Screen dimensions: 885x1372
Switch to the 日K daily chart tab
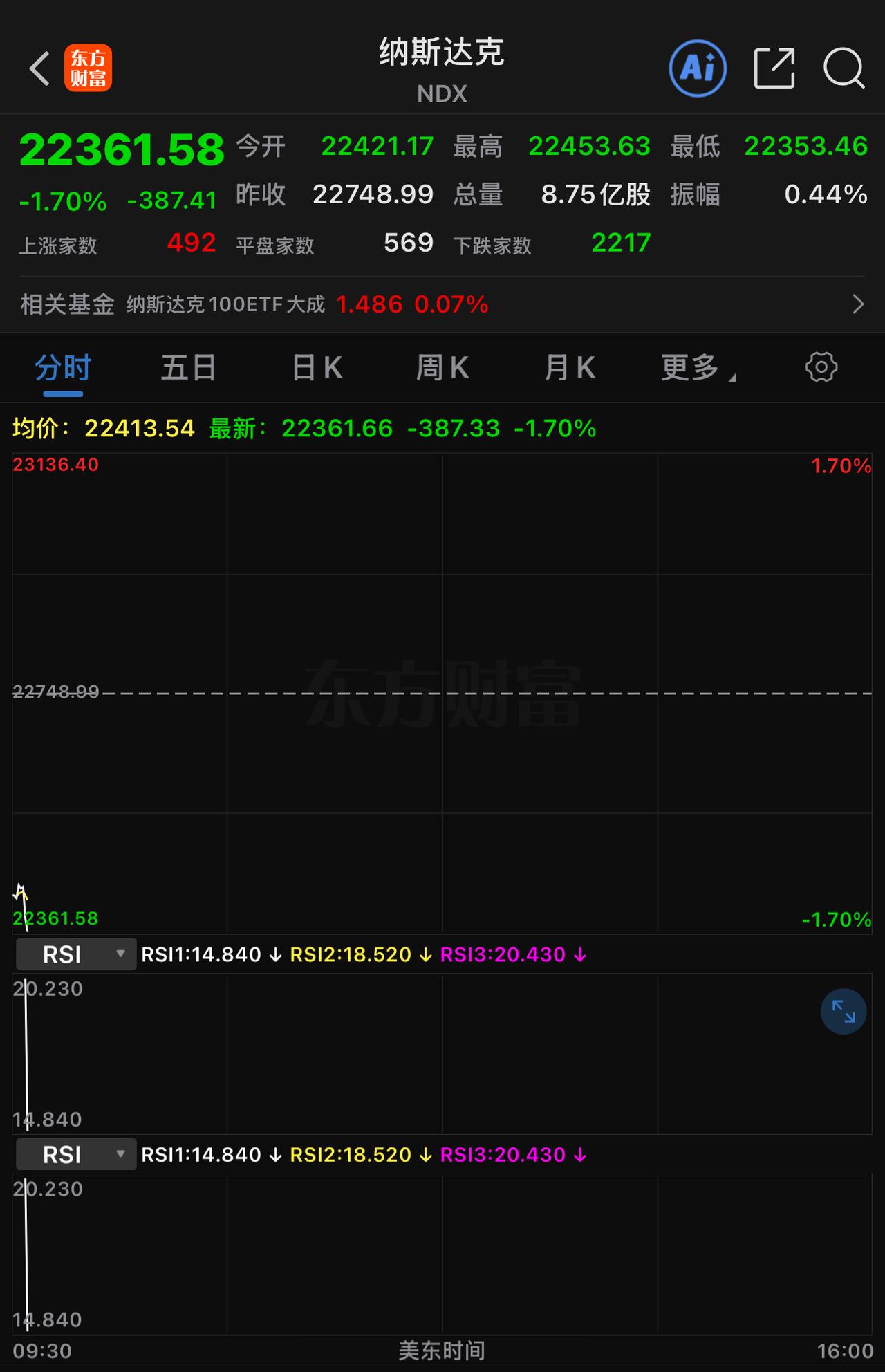pyautogui.click(x=316, y=367)
